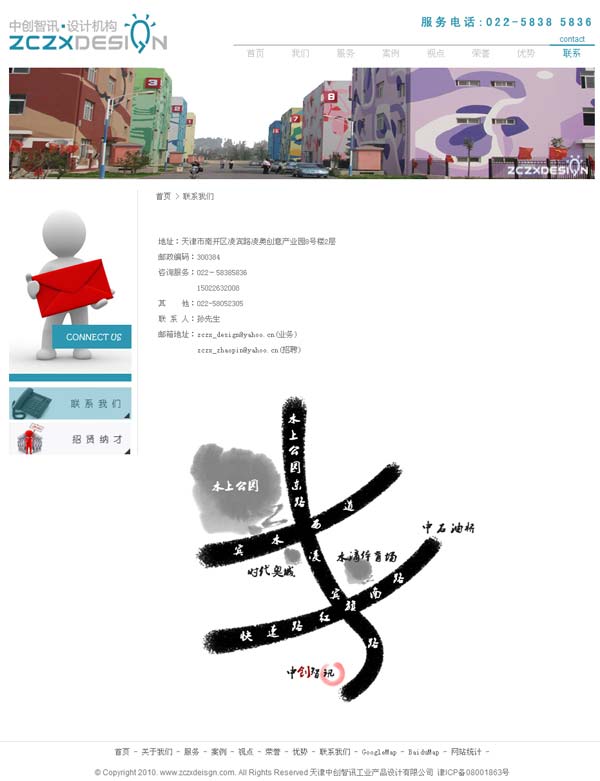600x781 pixels.
Task: Open 首页 in the top navigation
Action: tap(256, 53)
